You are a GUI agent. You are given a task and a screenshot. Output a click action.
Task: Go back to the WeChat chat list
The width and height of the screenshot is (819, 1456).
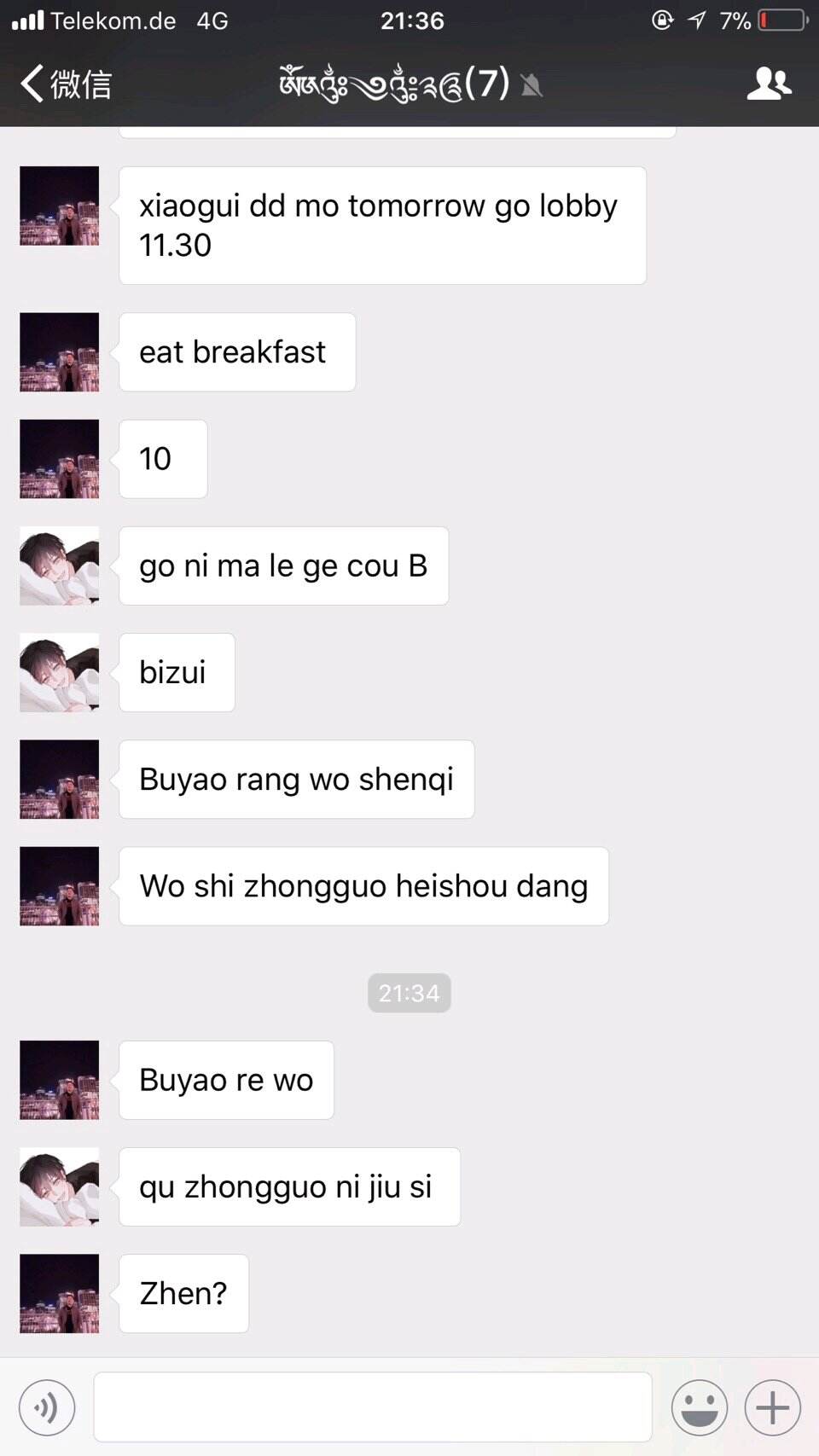coord(65,84)
